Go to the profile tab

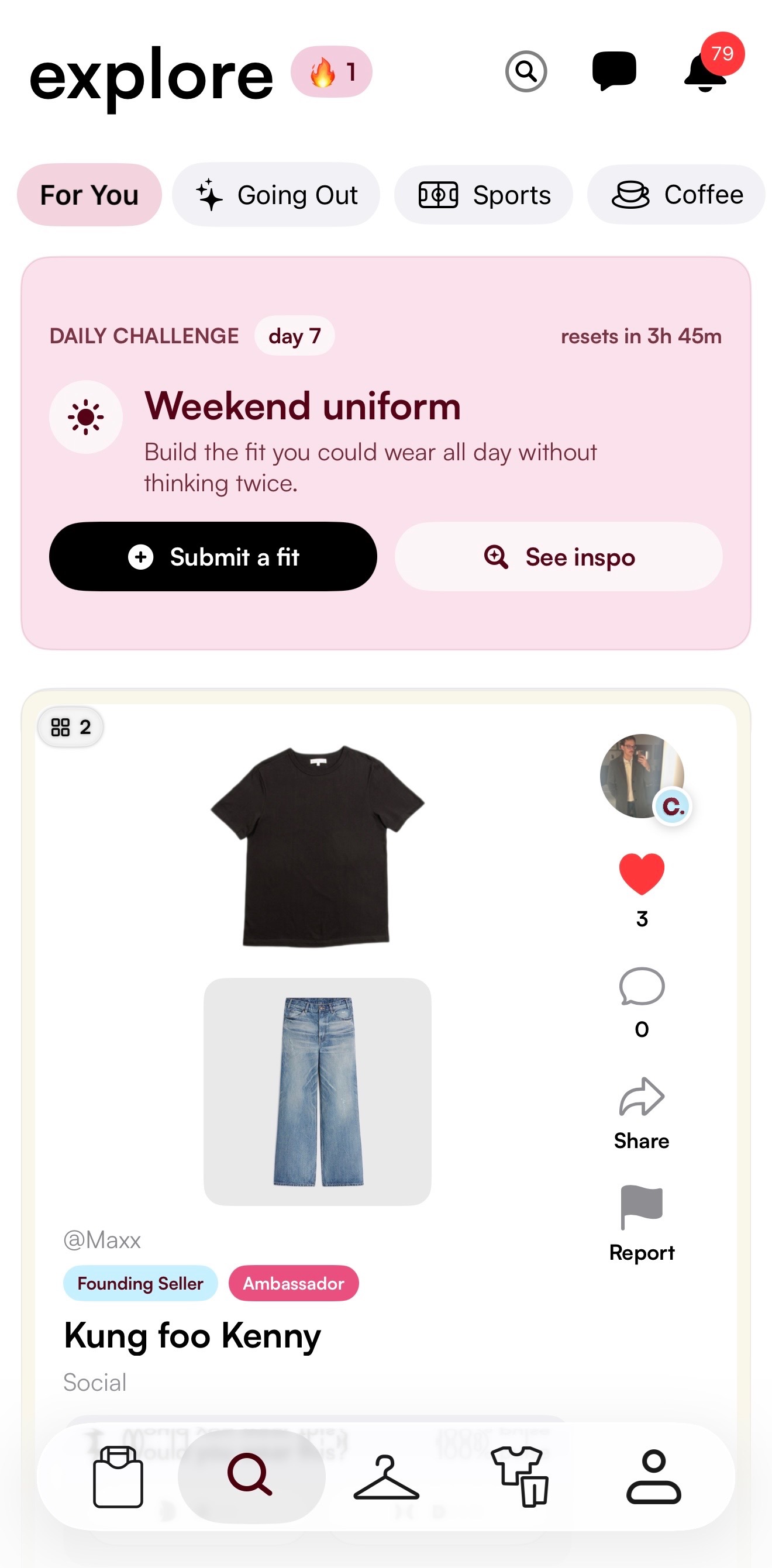(654, 1477)
